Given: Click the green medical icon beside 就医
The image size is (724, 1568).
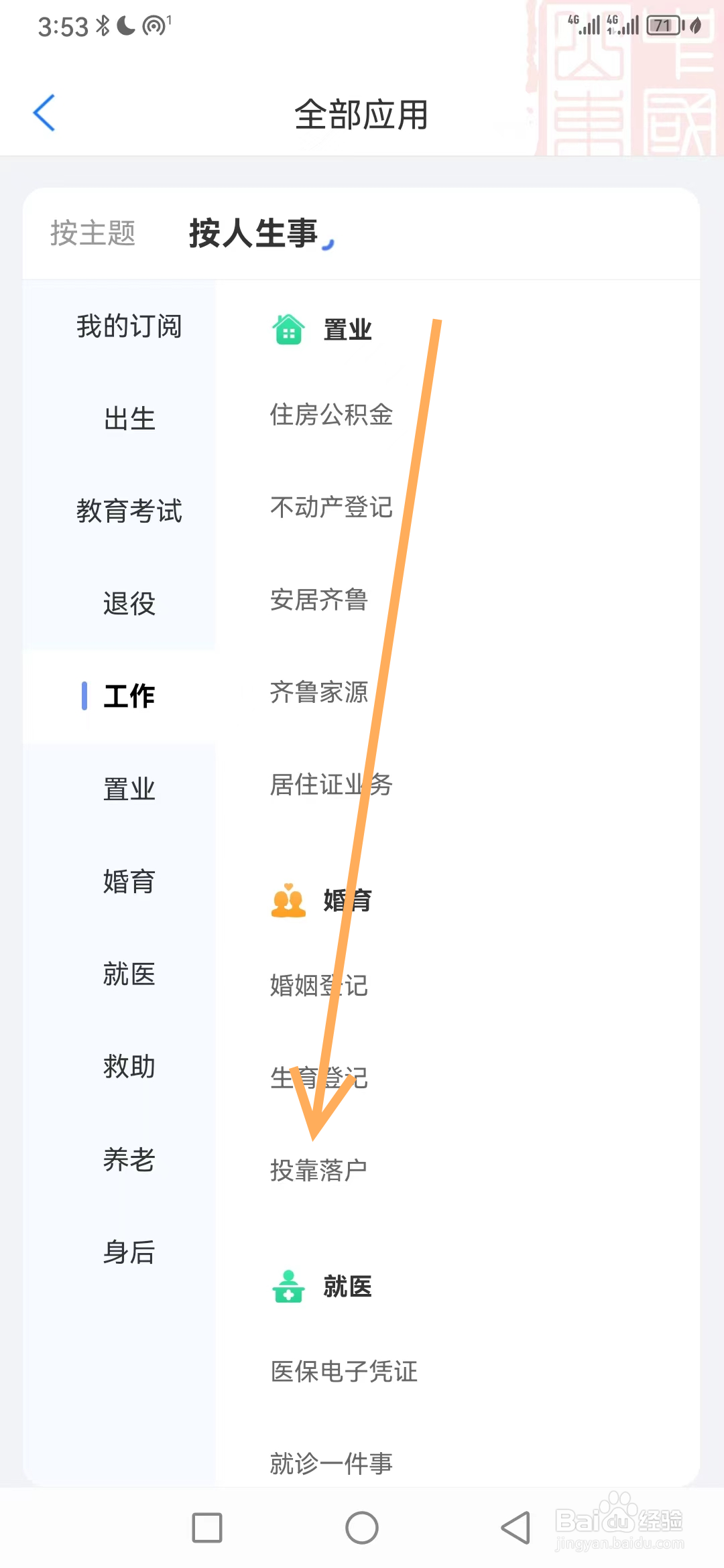Looking at the screenshot, I should pyautogui.click(x=287, y=1285).
